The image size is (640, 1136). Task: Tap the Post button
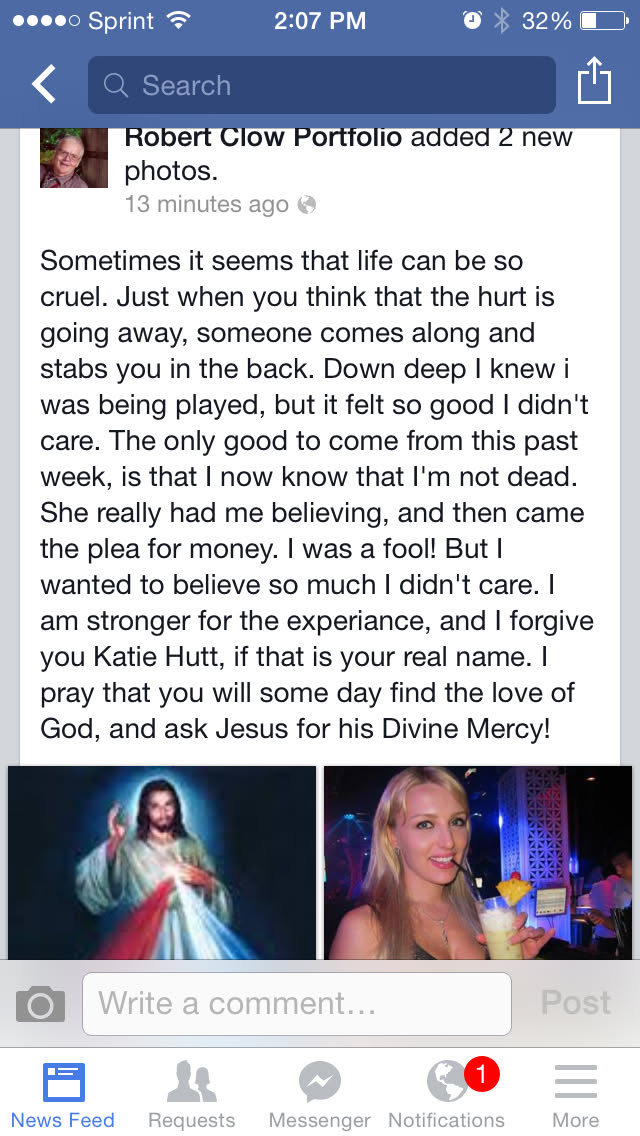click(x=575, y=1003)
